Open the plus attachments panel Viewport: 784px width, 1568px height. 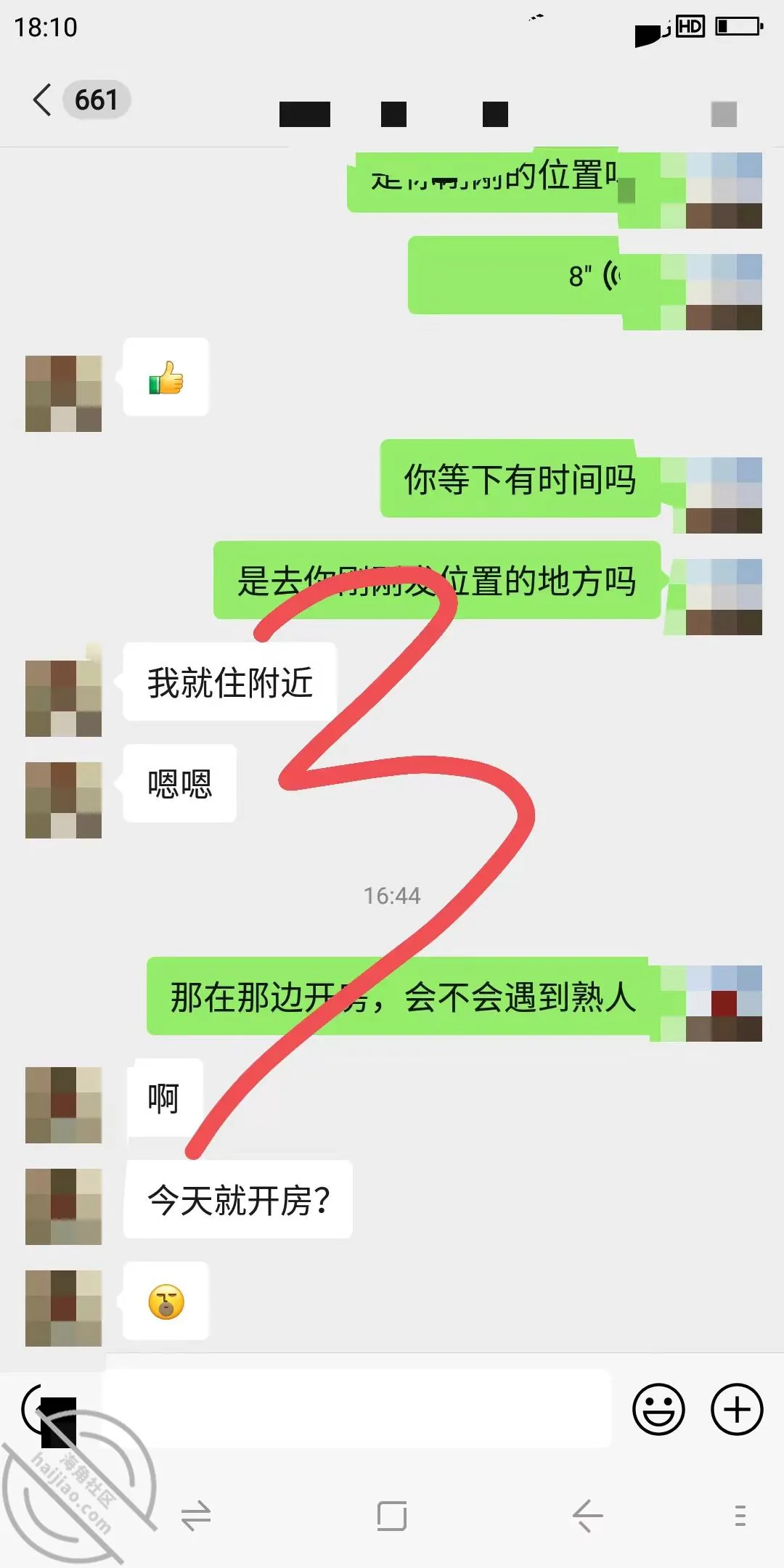coord(737,1410)
